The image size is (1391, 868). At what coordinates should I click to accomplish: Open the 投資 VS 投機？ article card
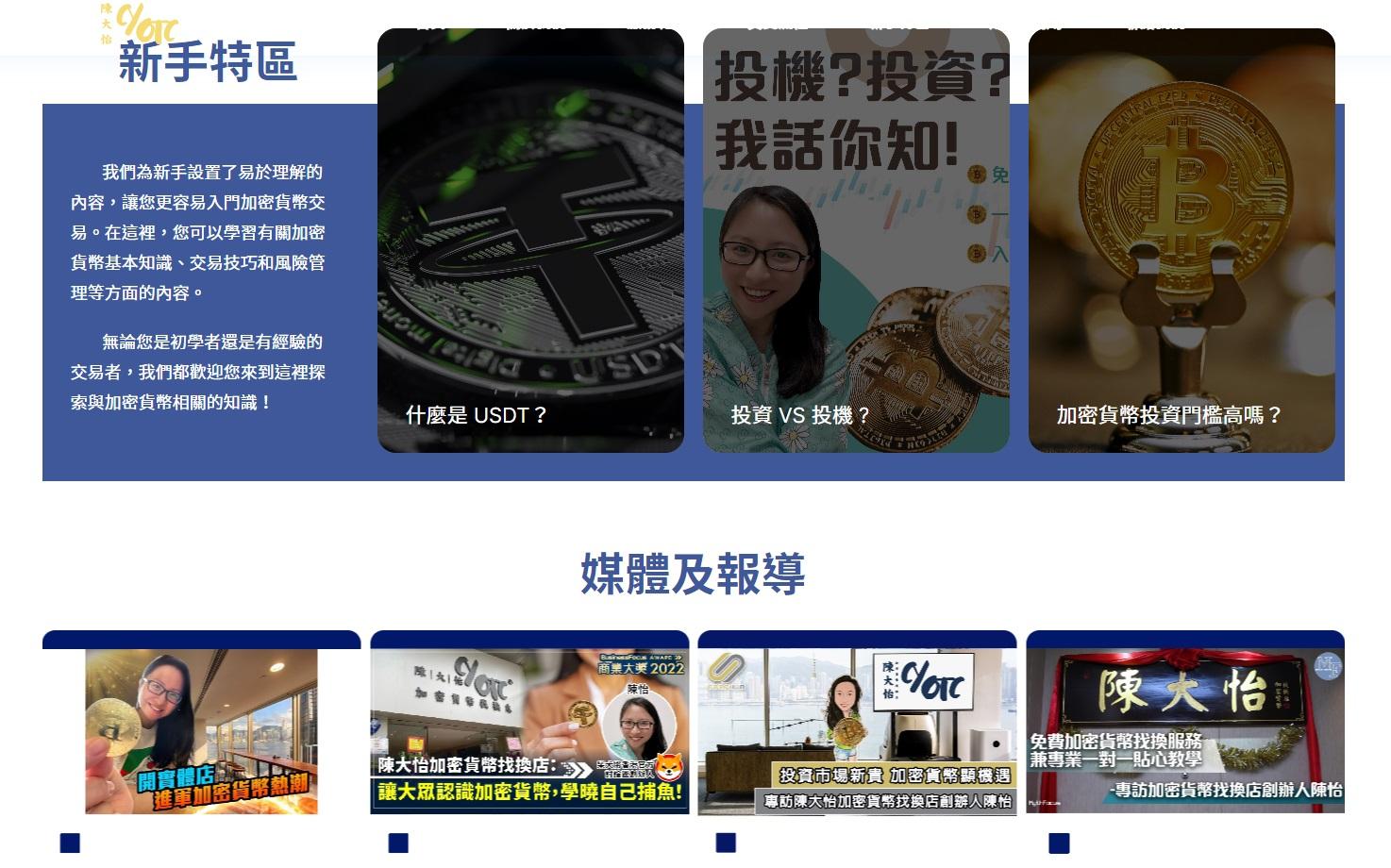[856, 241]
